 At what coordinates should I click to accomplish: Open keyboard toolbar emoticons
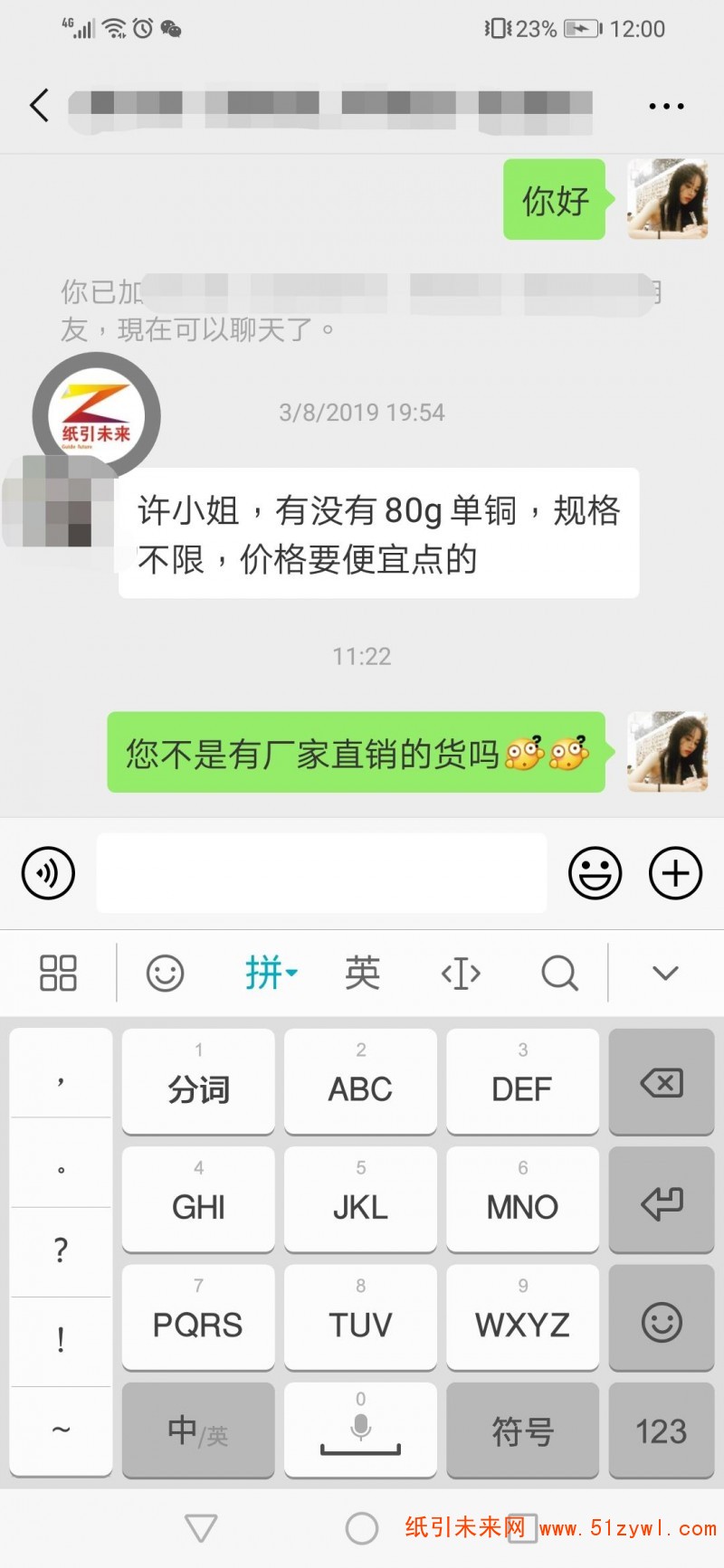[x=165, y=974]
